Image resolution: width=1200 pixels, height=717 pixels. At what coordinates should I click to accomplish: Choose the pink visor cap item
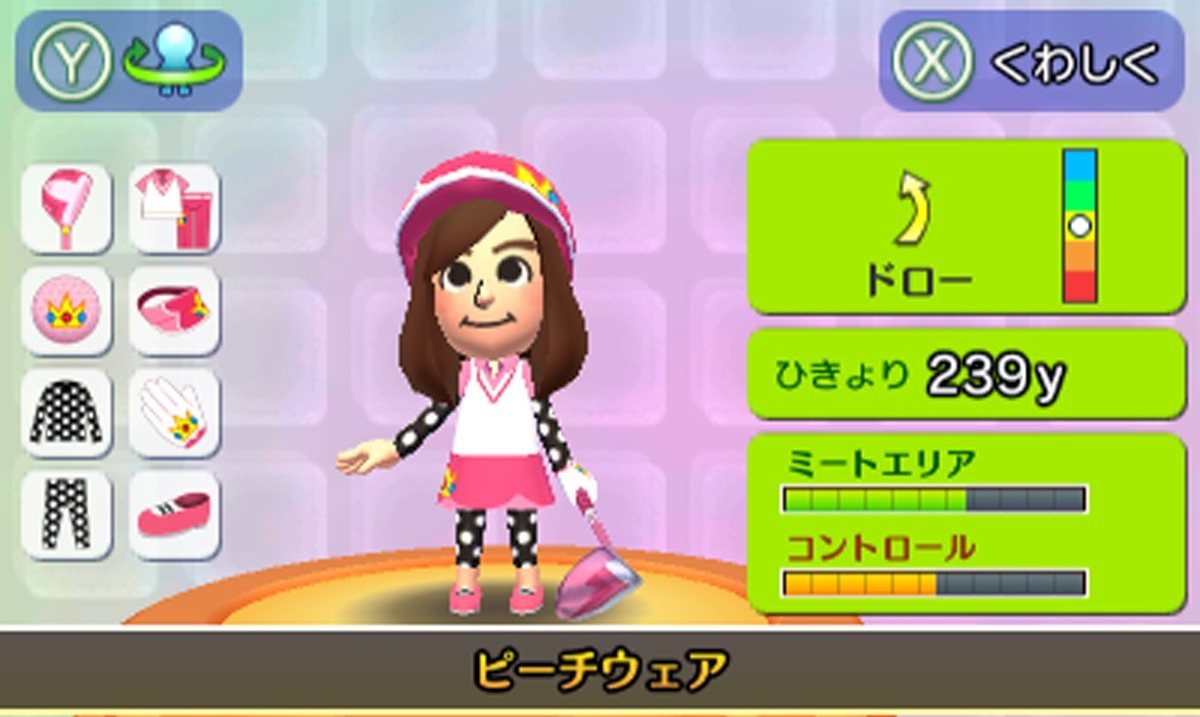[x=174, y=310]
